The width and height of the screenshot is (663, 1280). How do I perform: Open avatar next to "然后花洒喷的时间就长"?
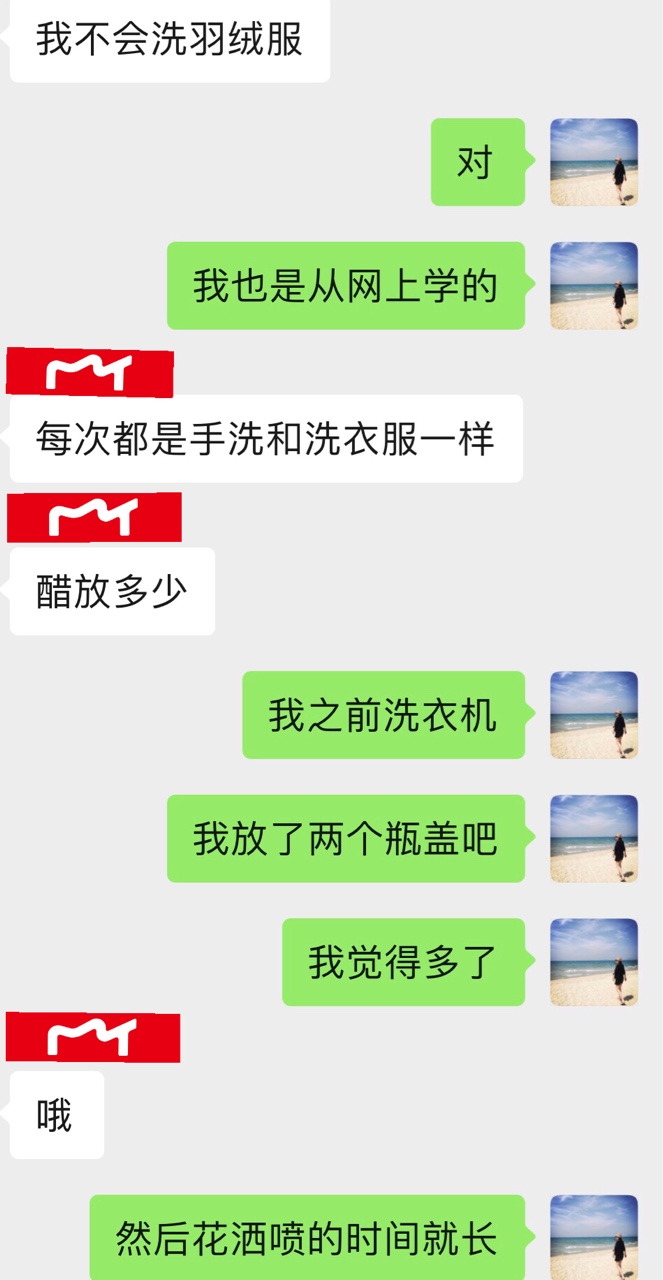pos(594,1237)
